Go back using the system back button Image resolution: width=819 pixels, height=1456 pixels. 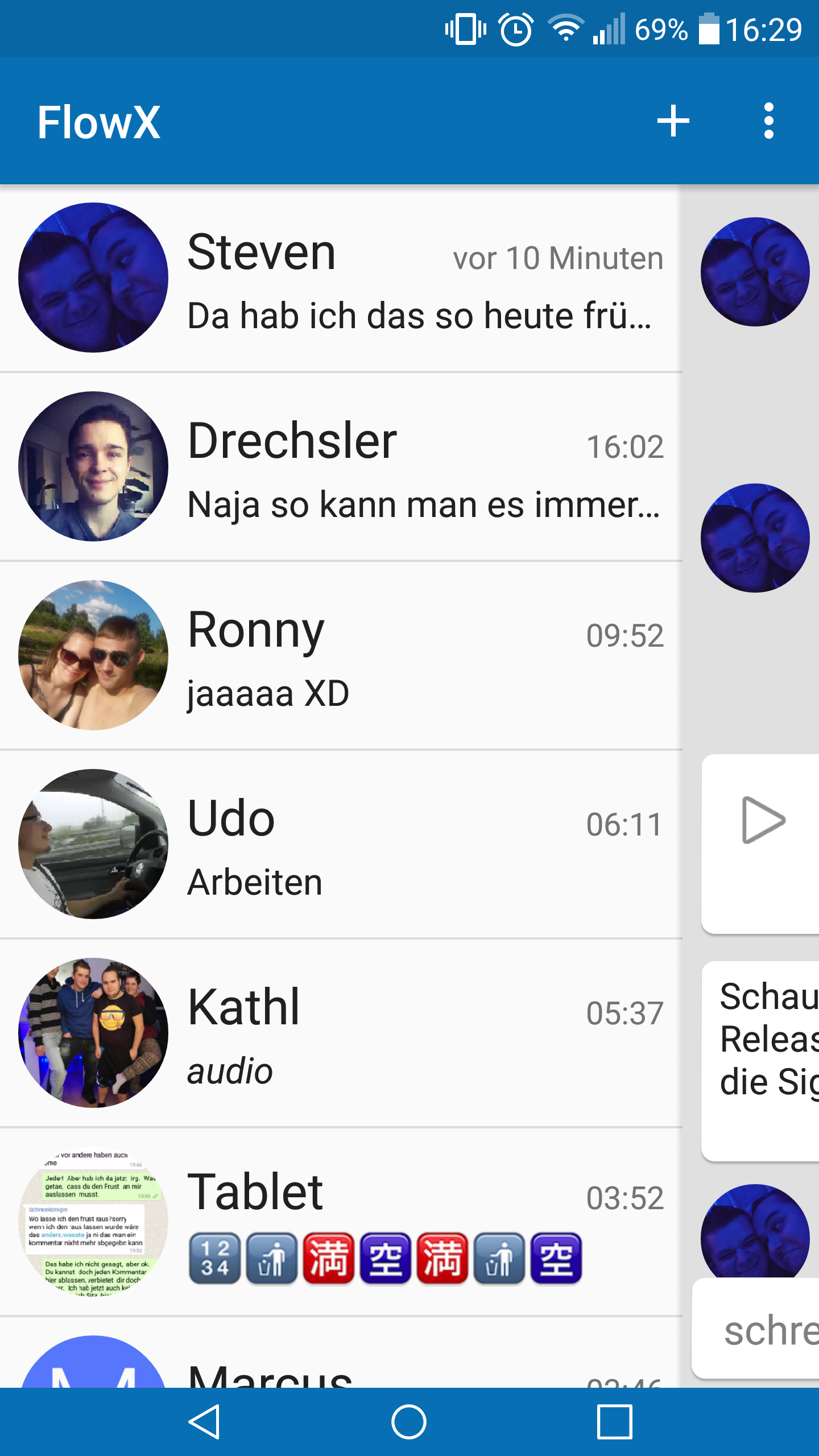point(204,1421)
